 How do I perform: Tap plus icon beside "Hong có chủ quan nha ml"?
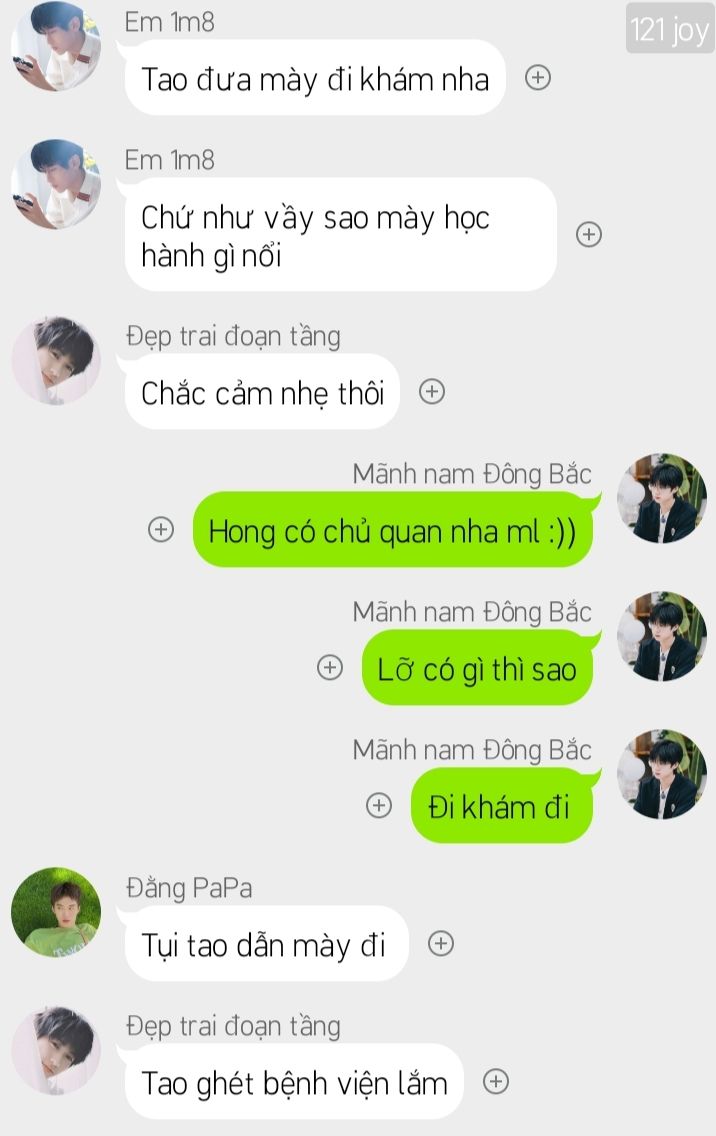[x=161, y=530]
